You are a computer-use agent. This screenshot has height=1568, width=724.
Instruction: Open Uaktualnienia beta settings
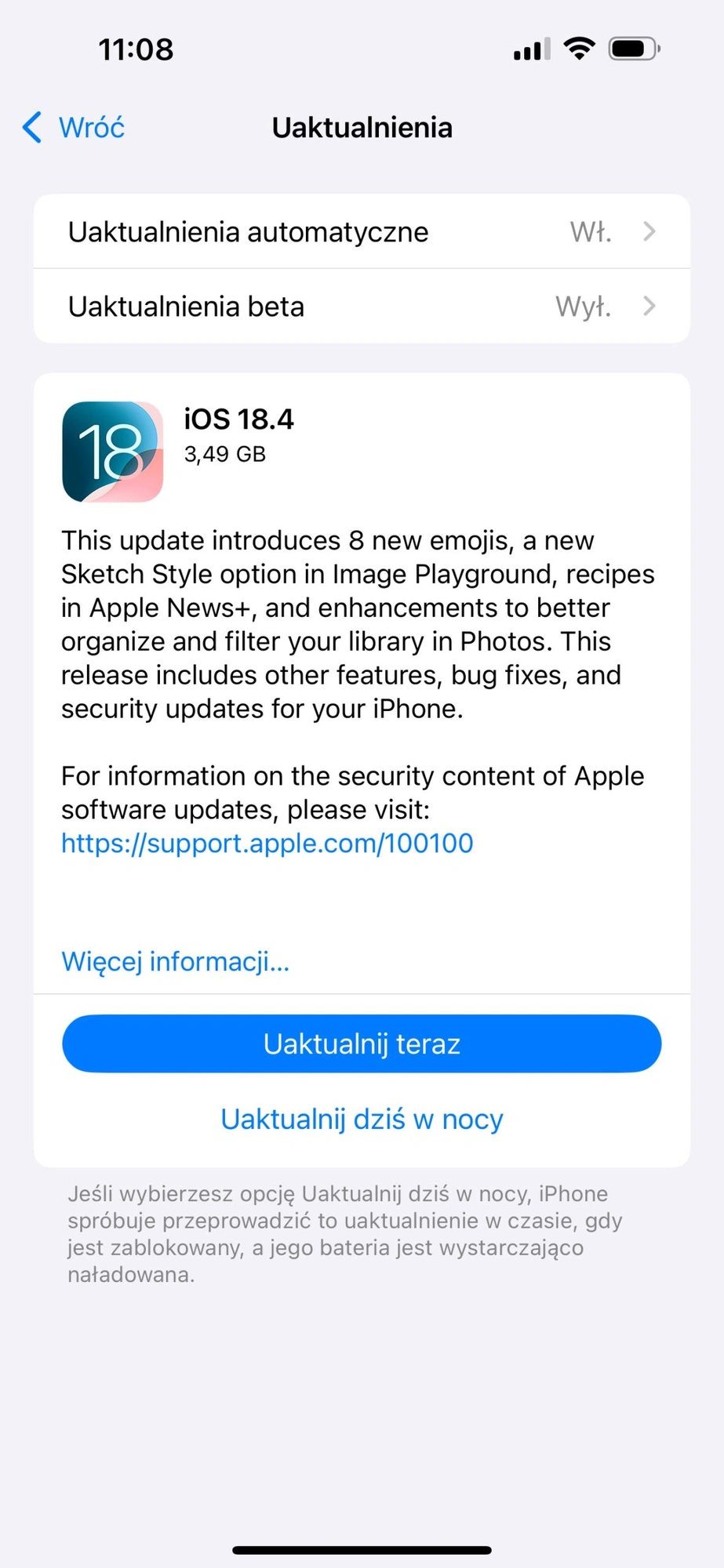tap(362, 306)
